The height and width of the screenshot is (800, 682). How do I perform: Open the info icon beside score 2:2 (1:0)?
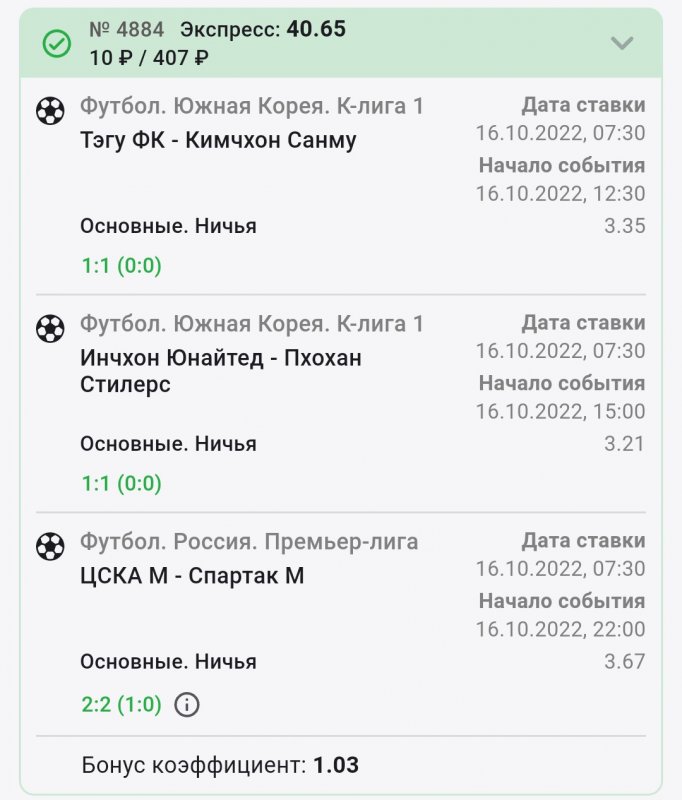[x=187, y=705]
